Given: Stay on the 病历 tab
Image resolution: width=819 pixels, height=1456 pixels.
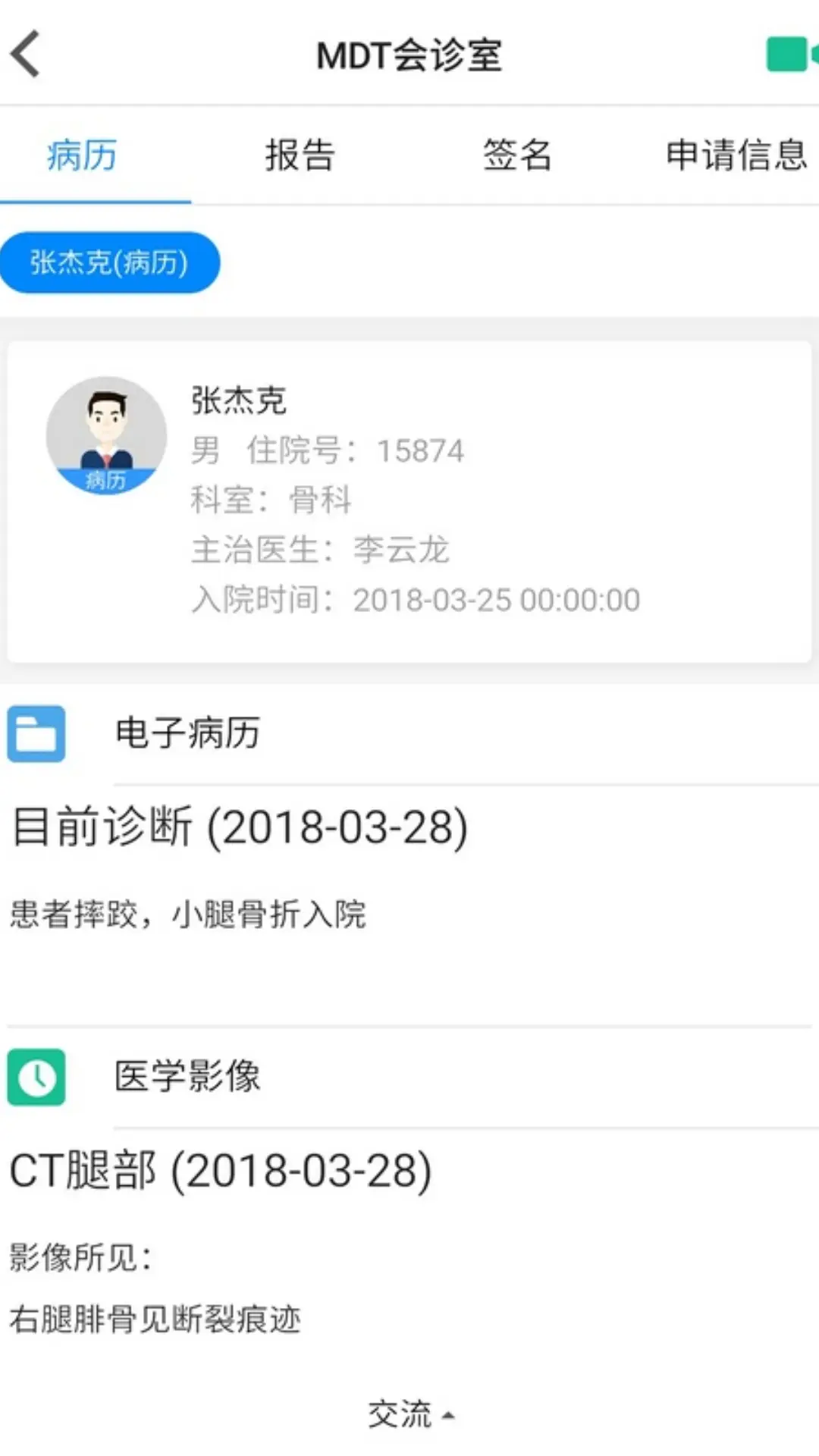Looking at the screenshot, I should [80, 155].
